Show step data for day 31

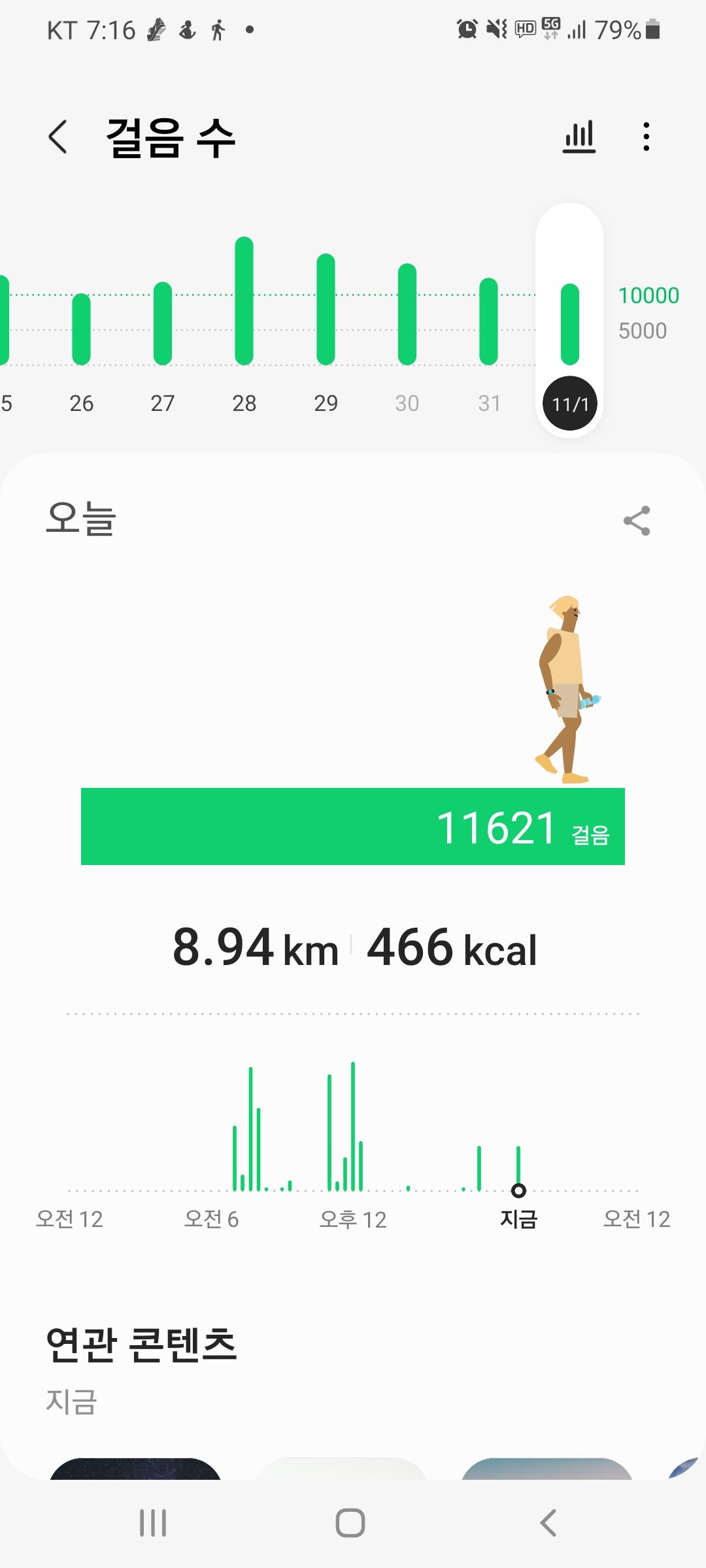(x=488, y=321)
